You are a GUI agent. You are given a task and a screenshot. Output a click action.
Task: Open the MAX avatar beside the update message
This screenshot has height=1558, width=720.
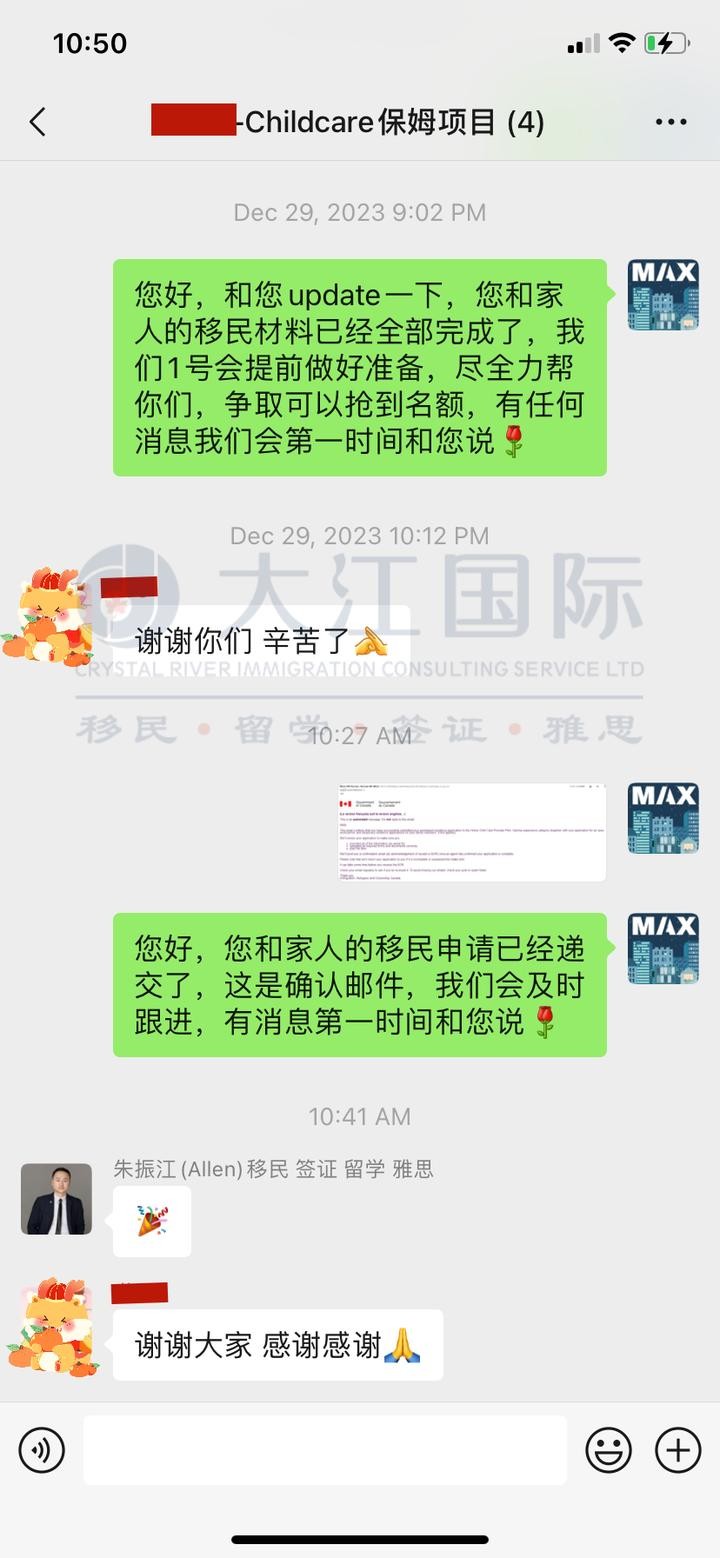(x=662, y=295)
